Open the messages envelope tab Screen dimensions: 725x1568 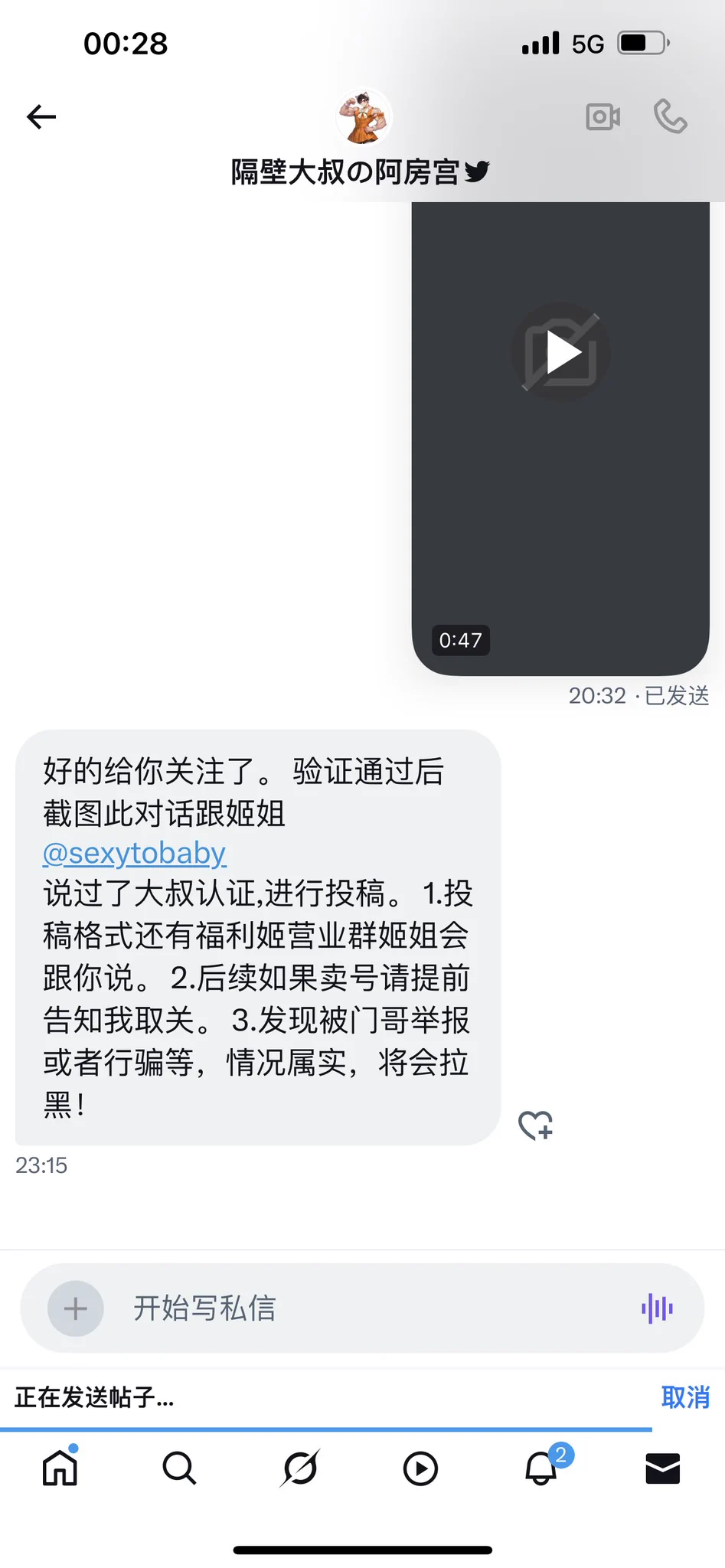coord(662,1468)
